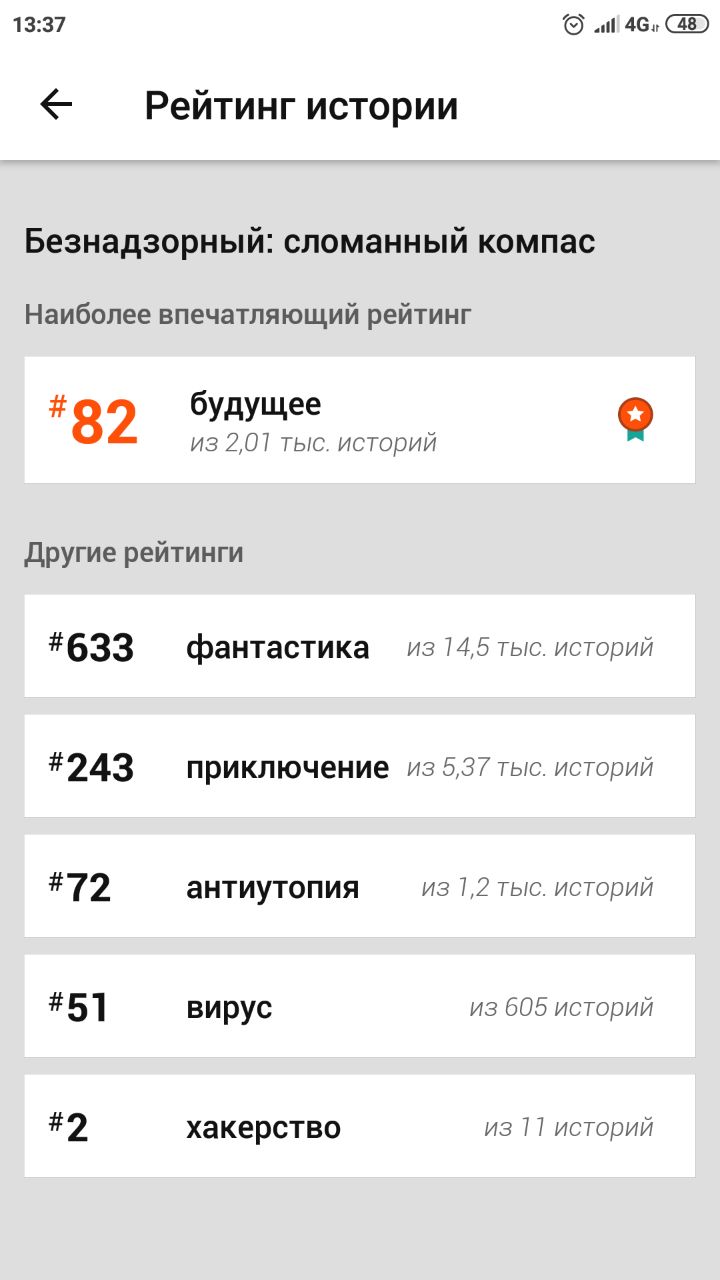
Task: Go back using the arrow icon
Action: (56, 105)
